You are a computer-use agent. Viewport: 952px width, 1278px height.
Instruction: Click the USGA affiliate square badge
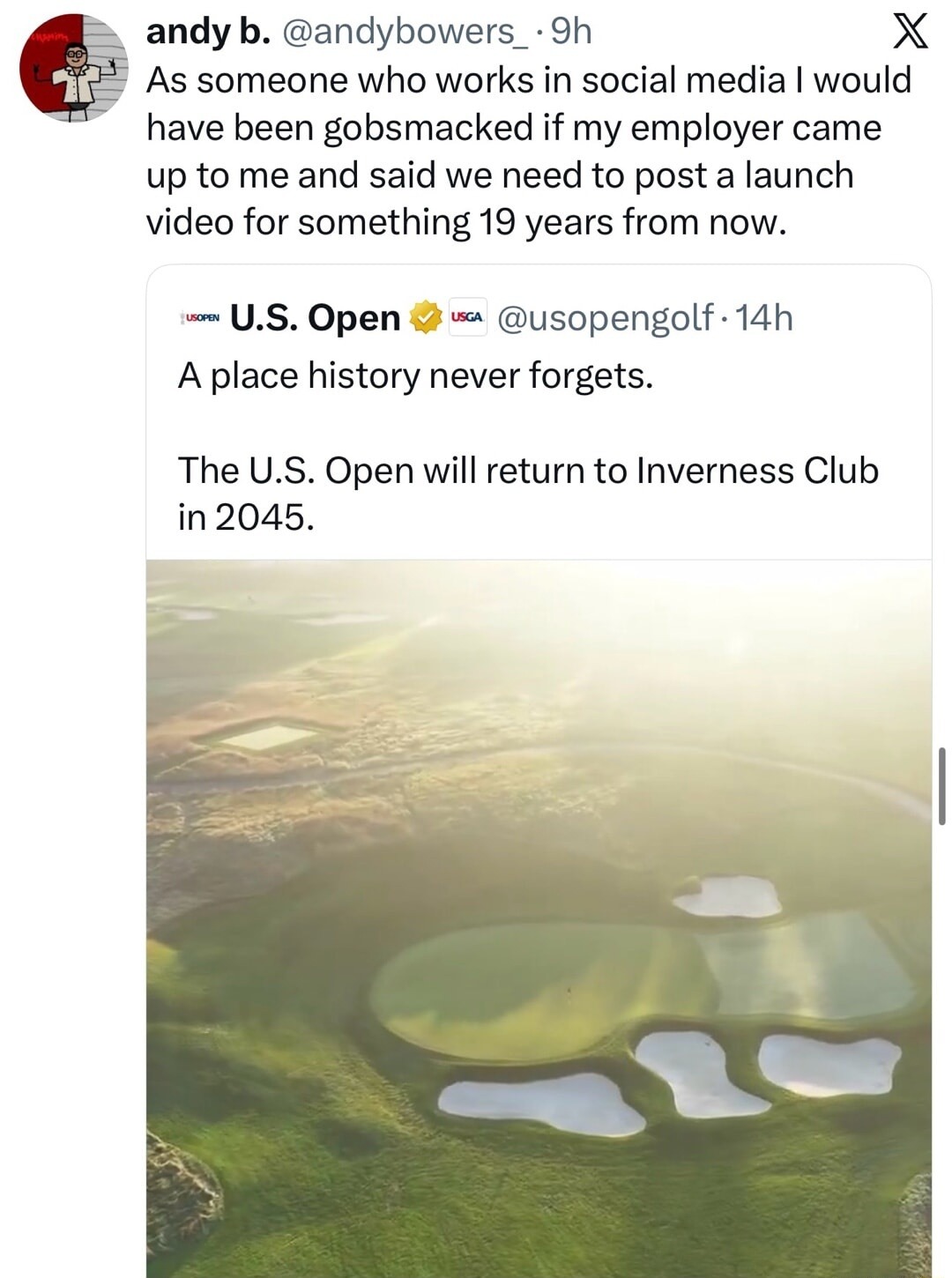(x=467, y=316)
